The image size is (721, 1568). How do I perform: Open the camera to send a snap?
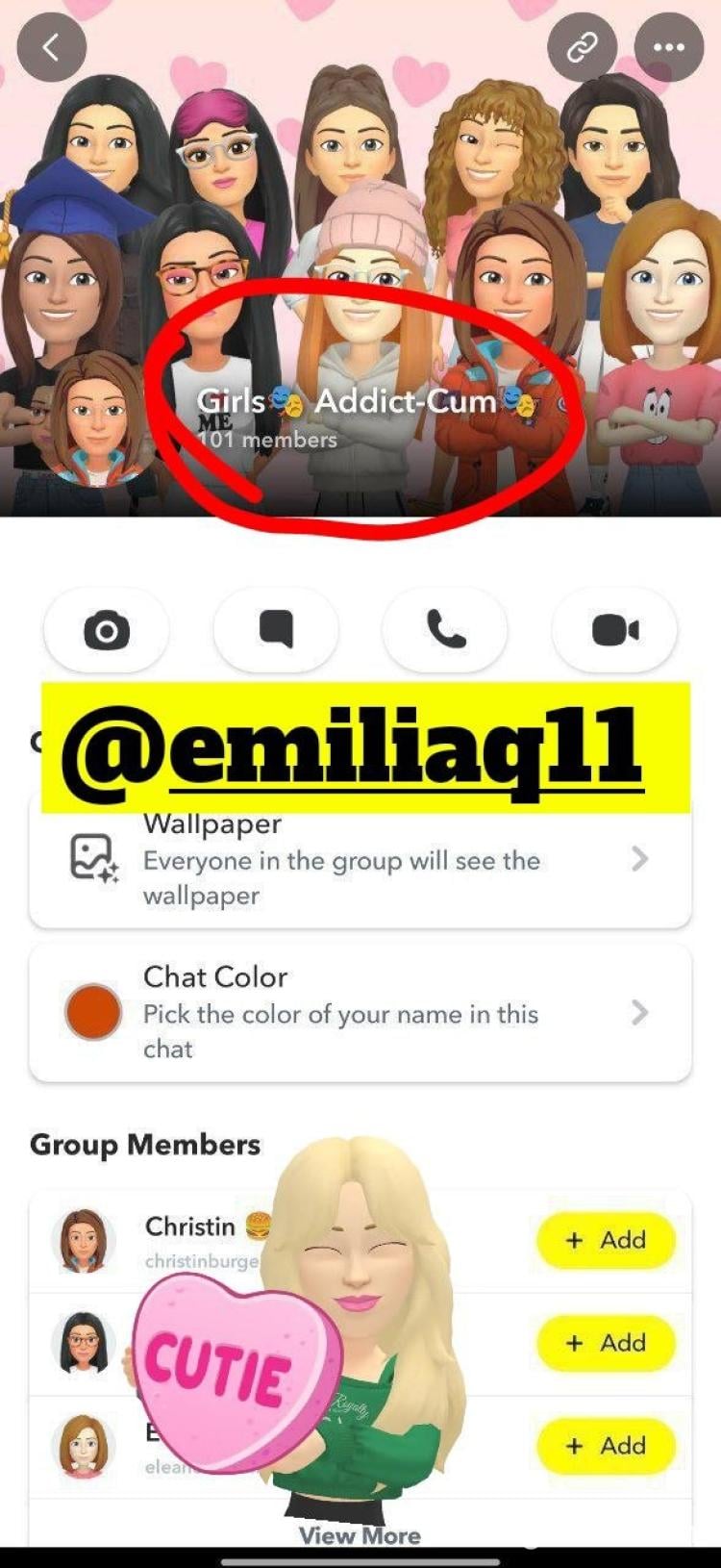pyautogui.click(x=106, y=631)
